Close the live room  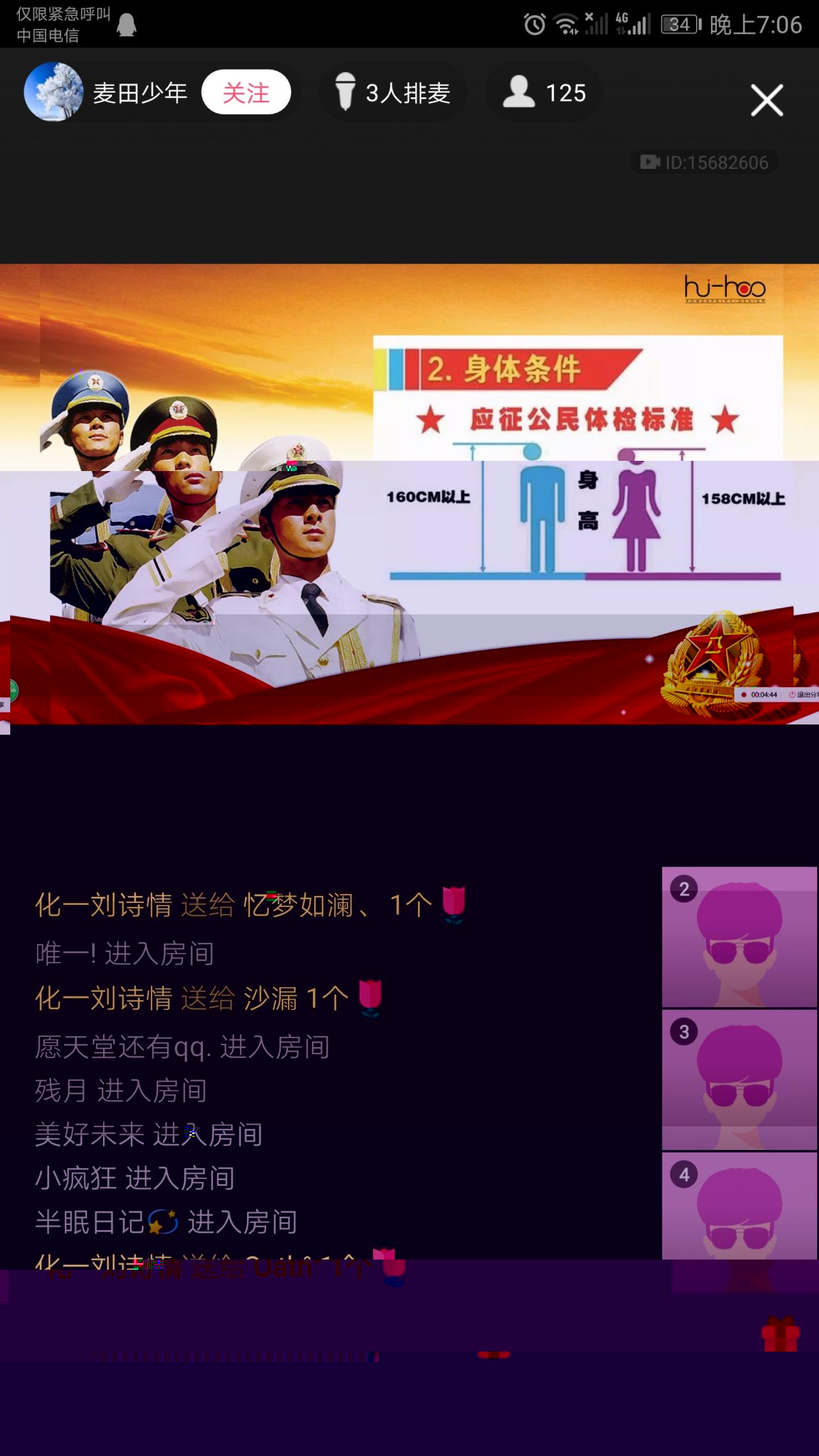tap(767, 100)
